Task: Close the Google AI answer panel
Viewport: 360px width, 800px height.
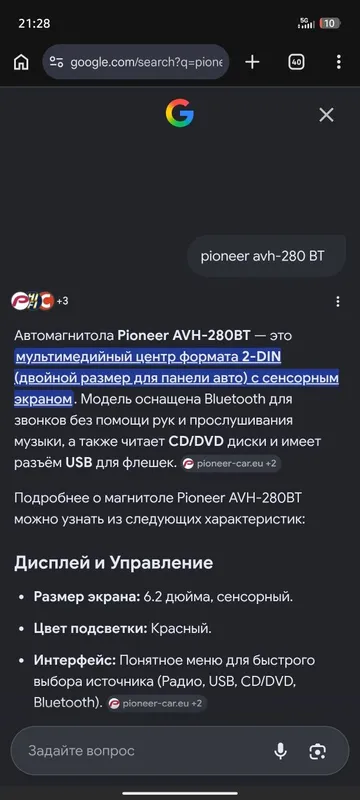Action: coord(326,115)
